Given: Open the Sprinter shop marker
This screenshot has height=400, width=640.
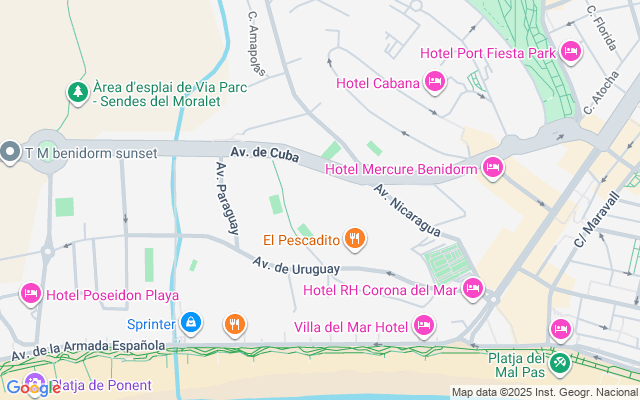Looking at the screenshot, I should pos(191,323).
